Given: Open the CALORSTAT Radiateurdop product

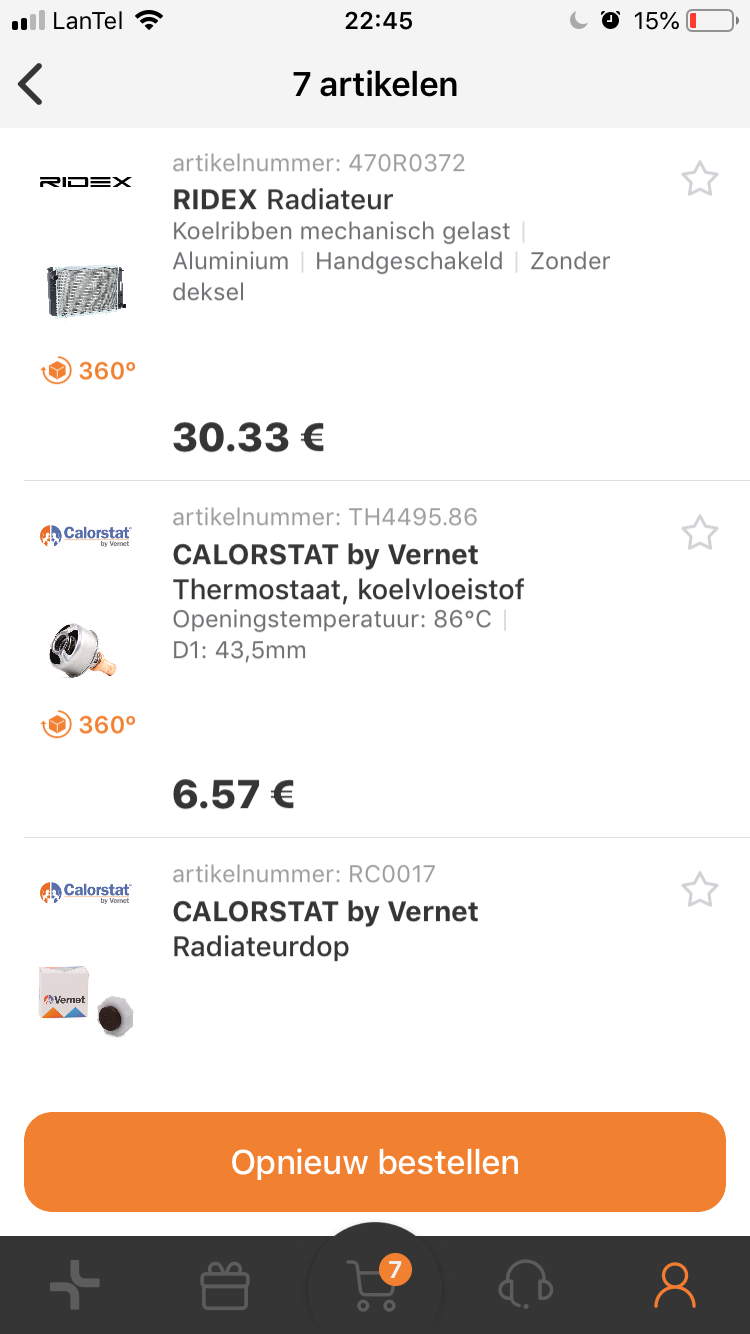Looking at the screenshot, I should click(325, 928).
